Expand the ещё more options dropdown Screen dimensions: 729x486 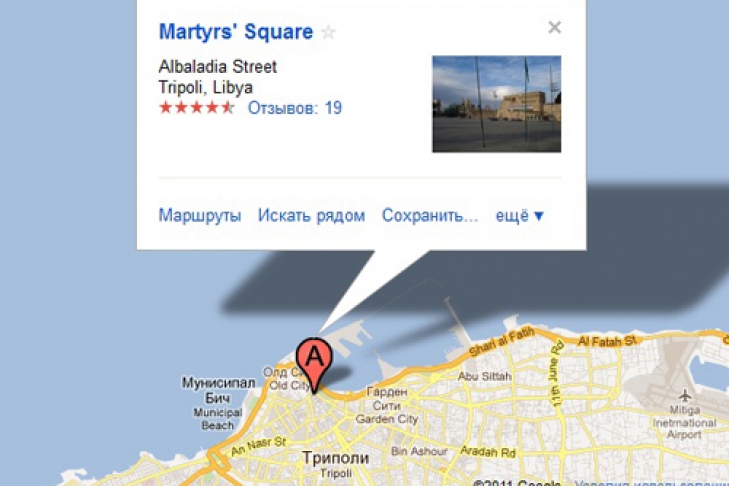click(x=519, y=215)
